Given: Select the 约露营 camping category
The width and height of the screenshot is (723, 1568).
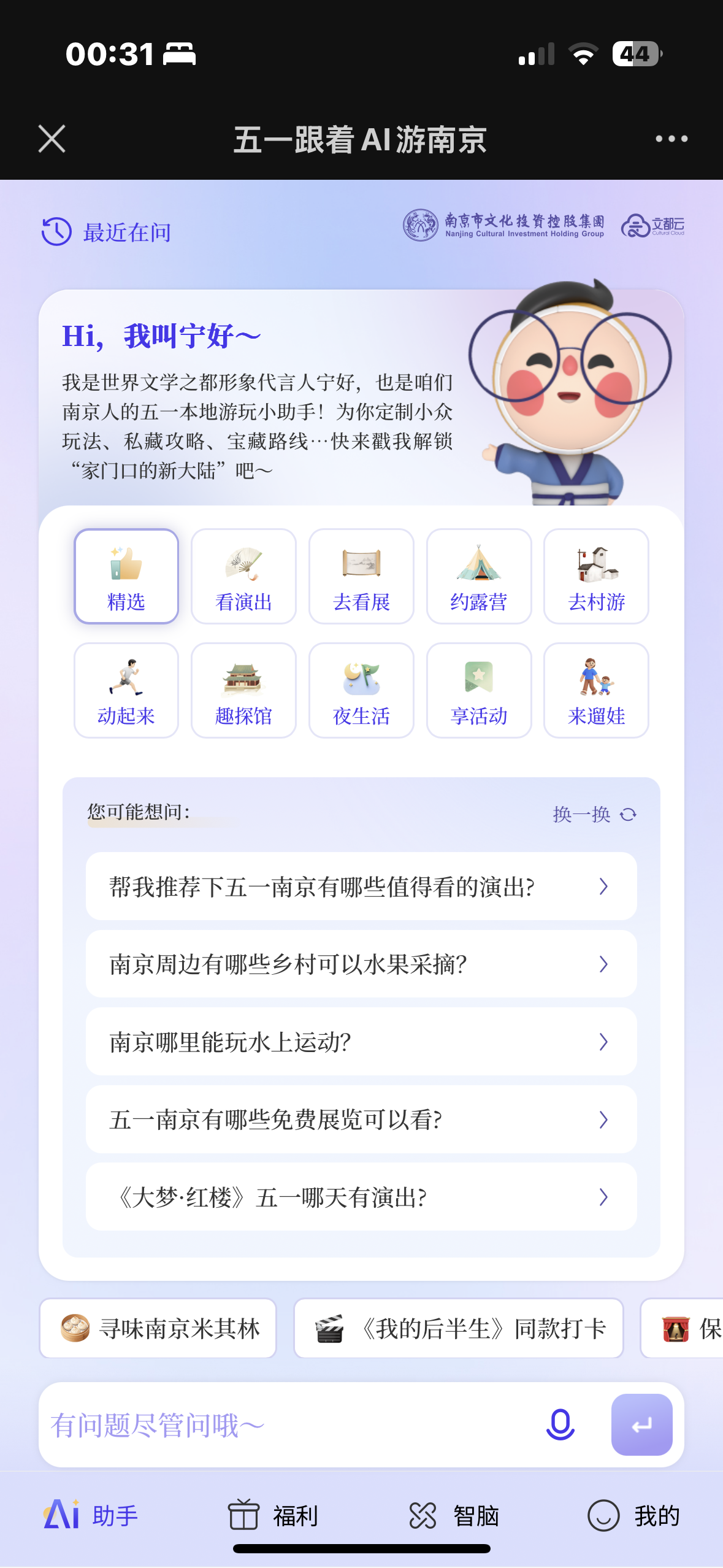Looking at the screenshot, I should coord(478,575).
